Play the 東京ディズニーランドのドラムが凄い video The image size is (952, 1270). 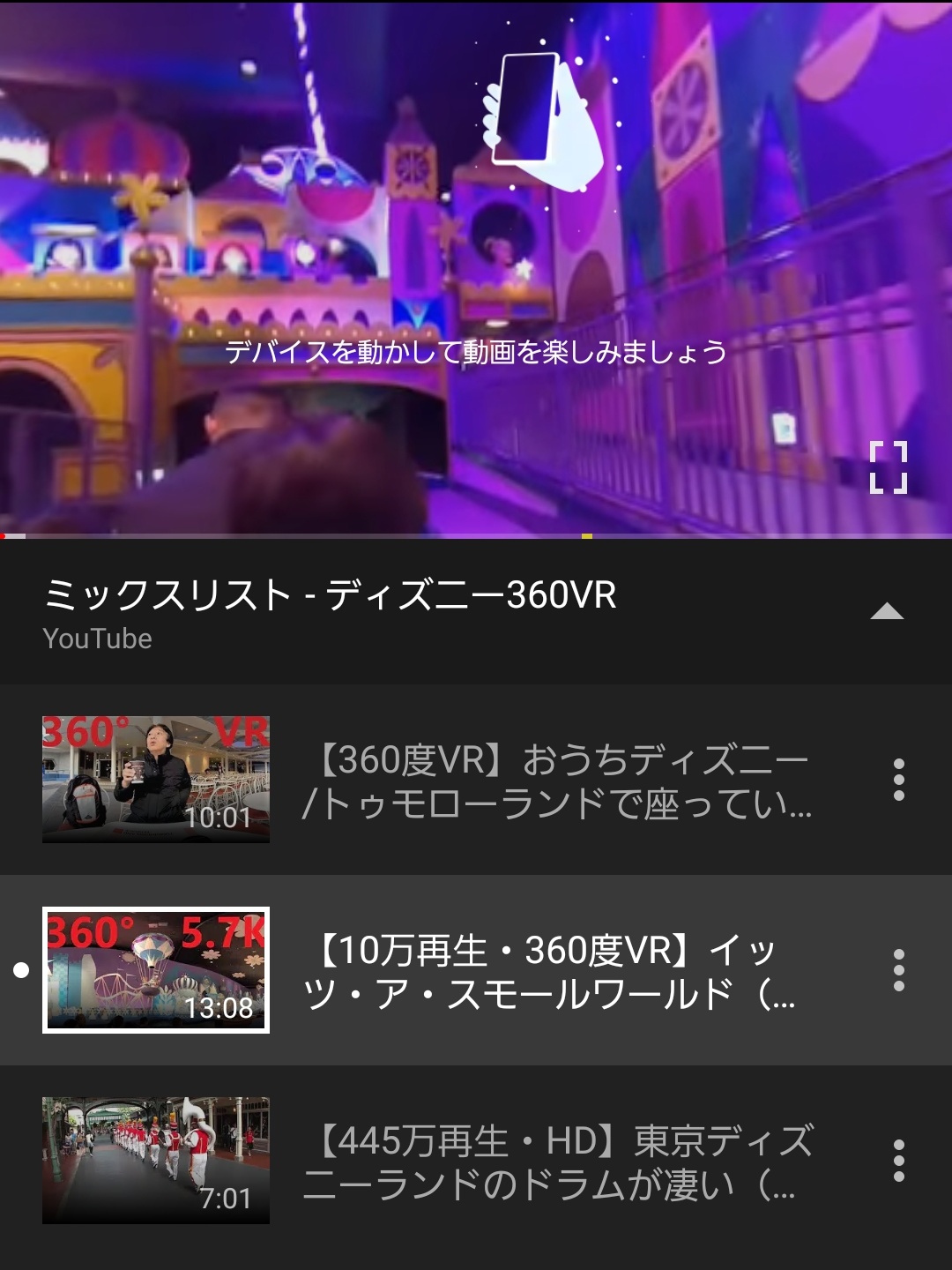point(555,1162)
